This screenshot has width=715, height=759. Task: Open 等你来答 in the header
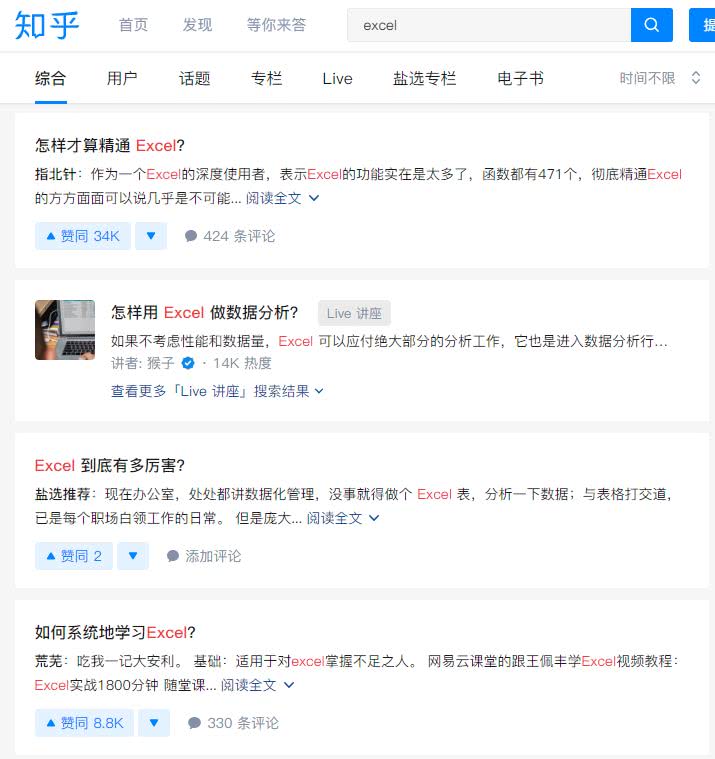pyautogui.click(x=277, y=25)
